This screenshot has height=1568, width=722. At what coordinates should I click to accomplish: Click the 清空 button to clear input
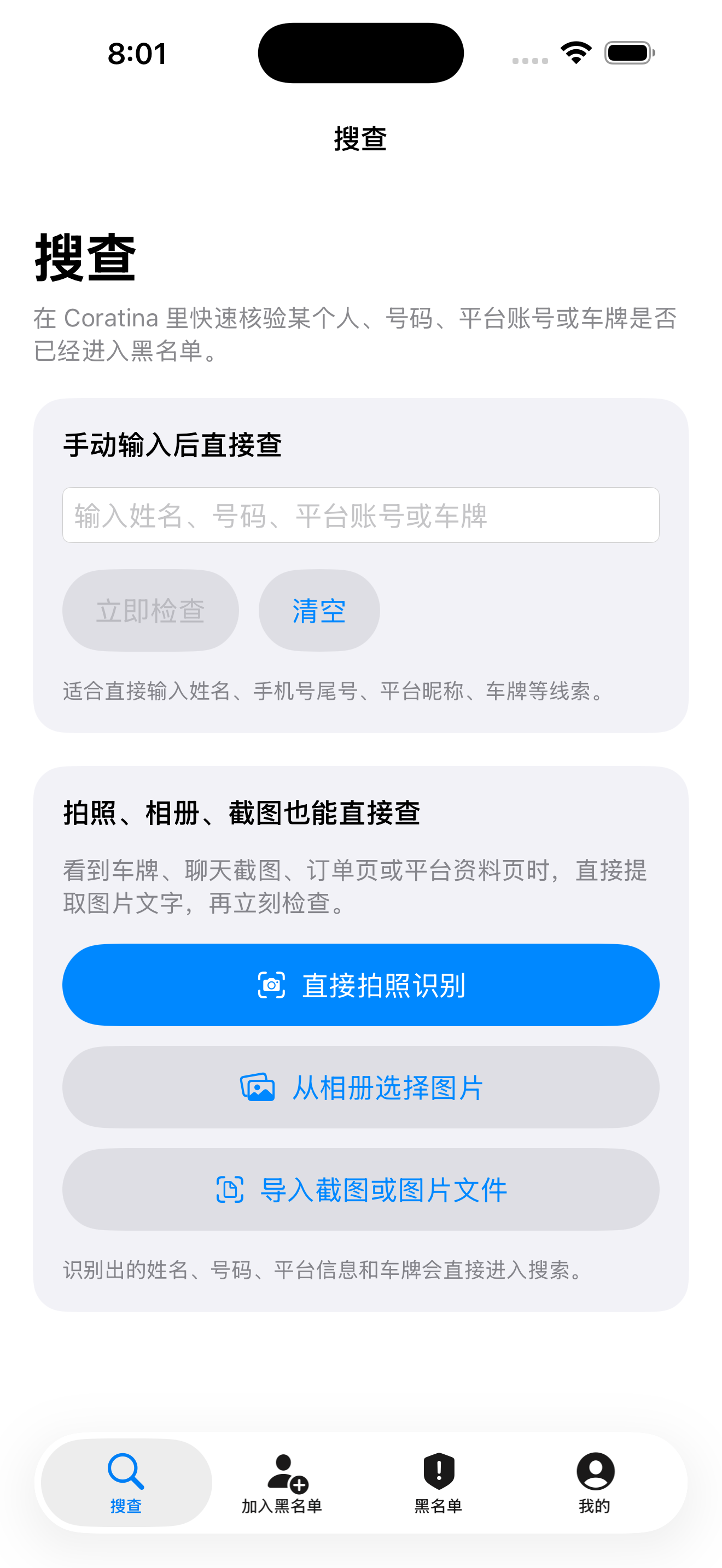pyautogui.click(x=318, y=610)
